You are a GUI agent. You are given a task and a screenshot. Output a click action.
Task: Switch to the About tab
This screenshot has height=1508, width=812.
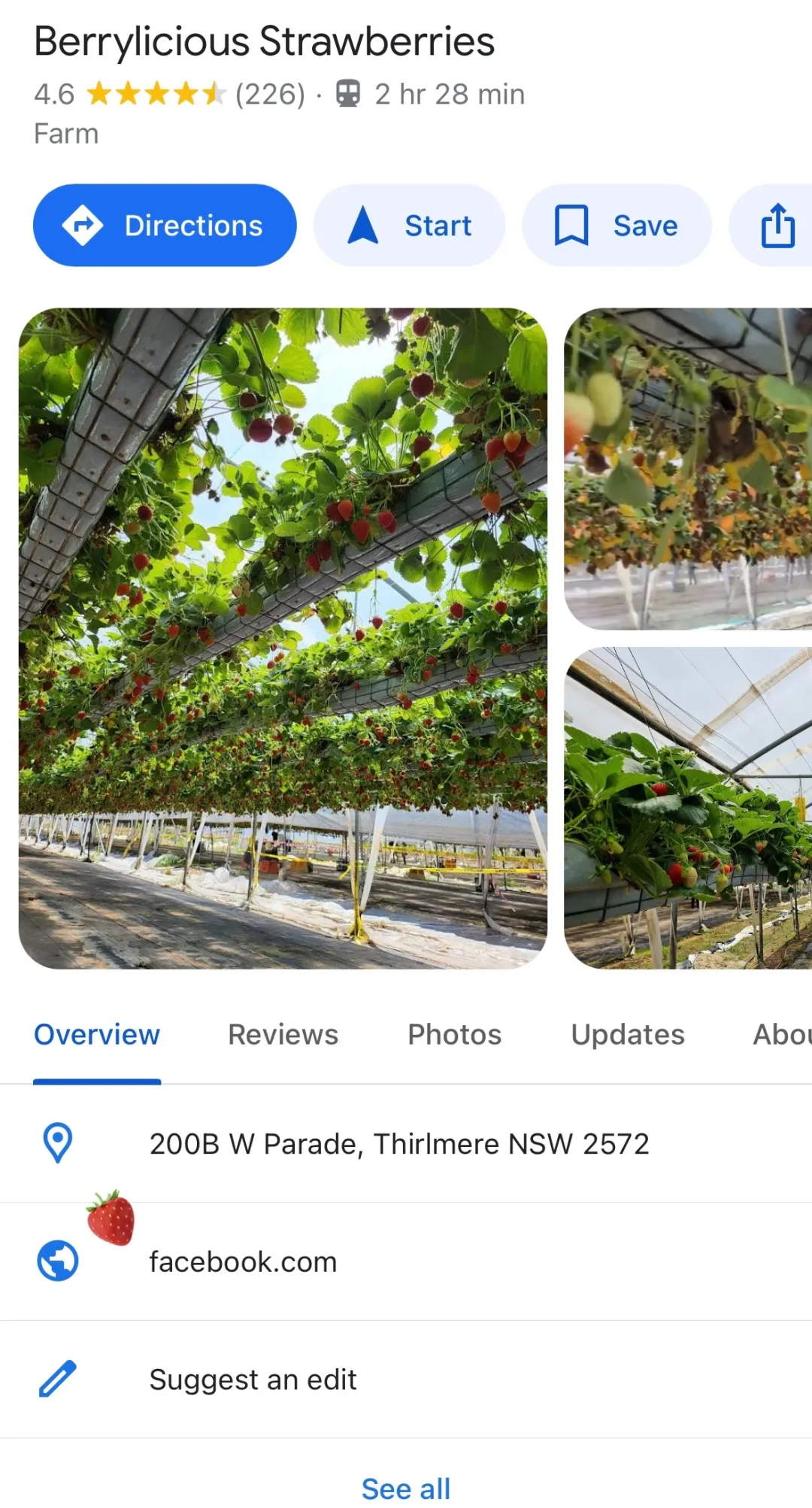coord(782,1035)
